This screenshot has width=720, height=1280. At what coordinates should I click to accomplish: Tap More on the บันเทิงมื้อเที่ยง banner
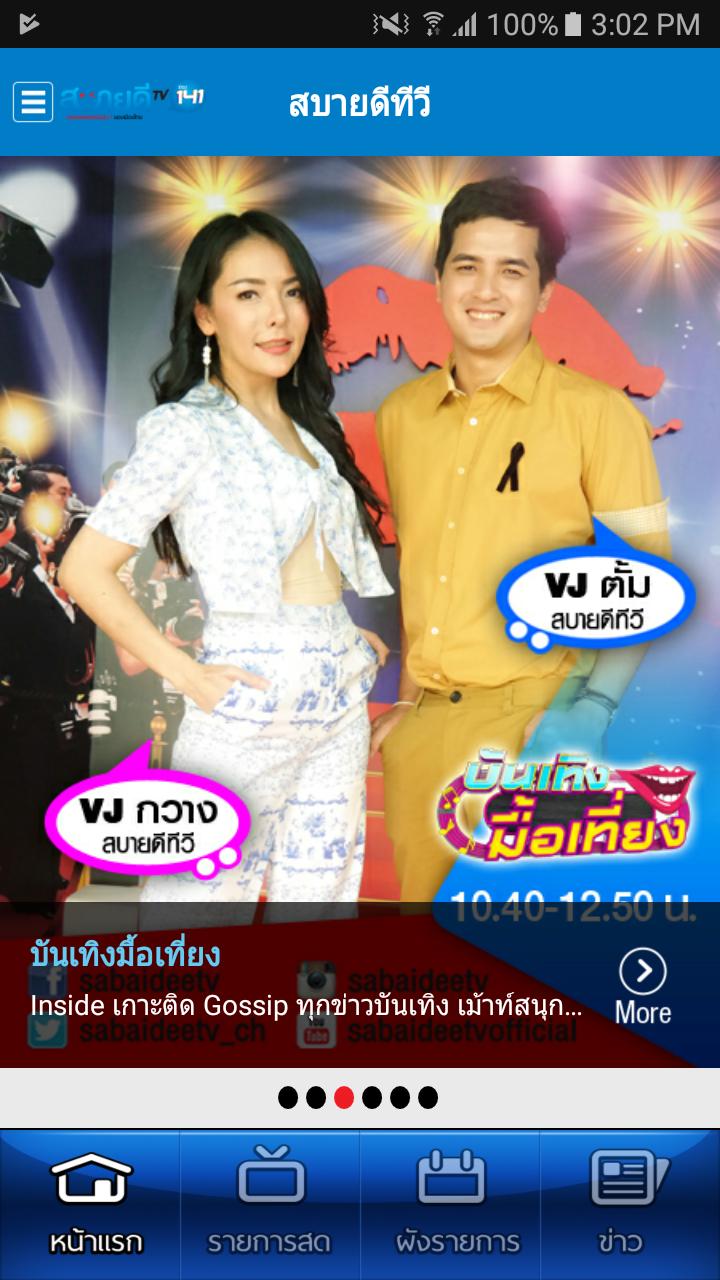click(642, 986)
